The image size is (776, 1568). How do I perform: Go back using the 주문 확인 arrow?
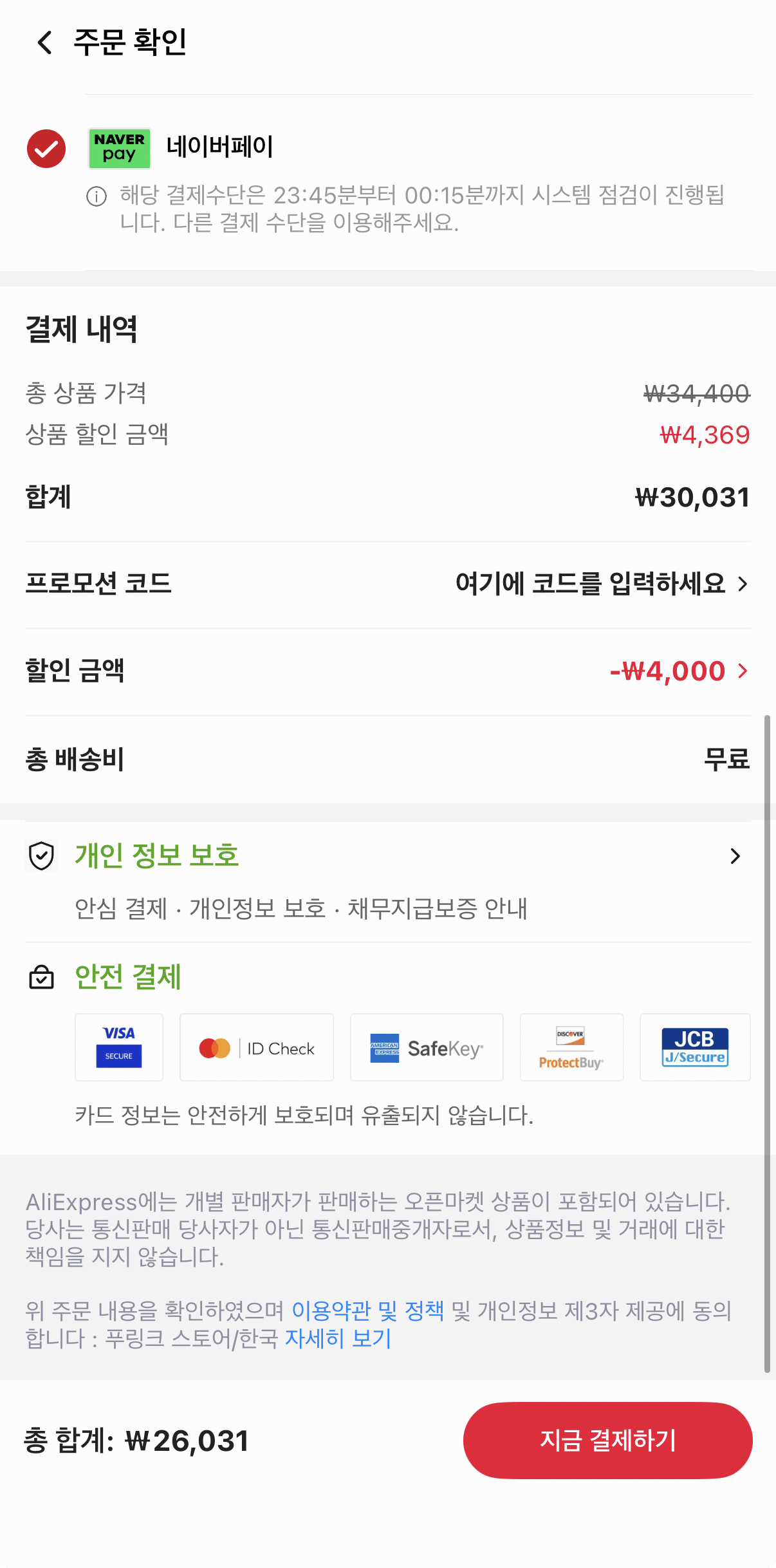pos(42,43)
